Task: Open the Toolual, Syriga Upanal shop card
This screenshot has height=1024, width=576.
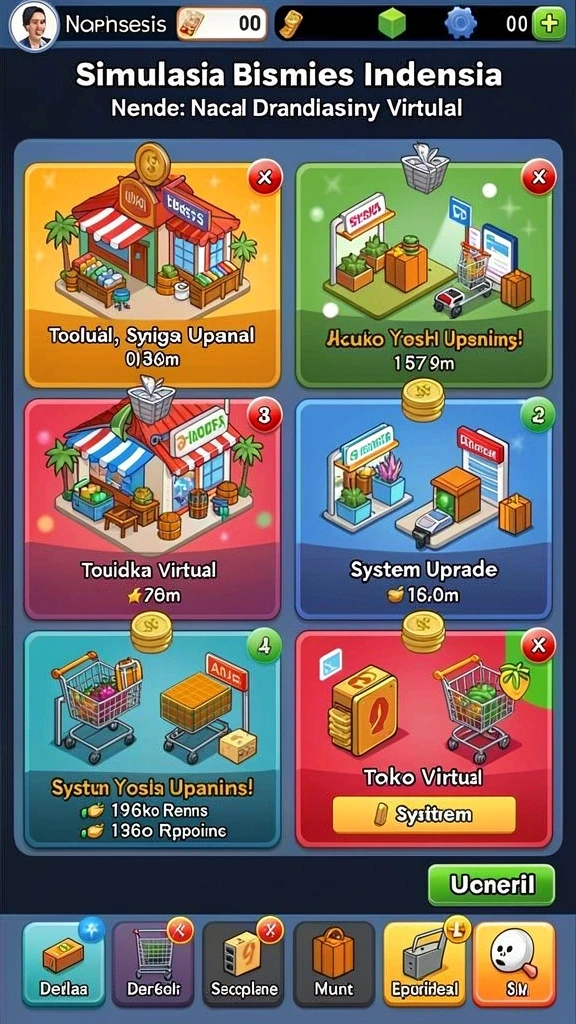Action: [153, 274]
